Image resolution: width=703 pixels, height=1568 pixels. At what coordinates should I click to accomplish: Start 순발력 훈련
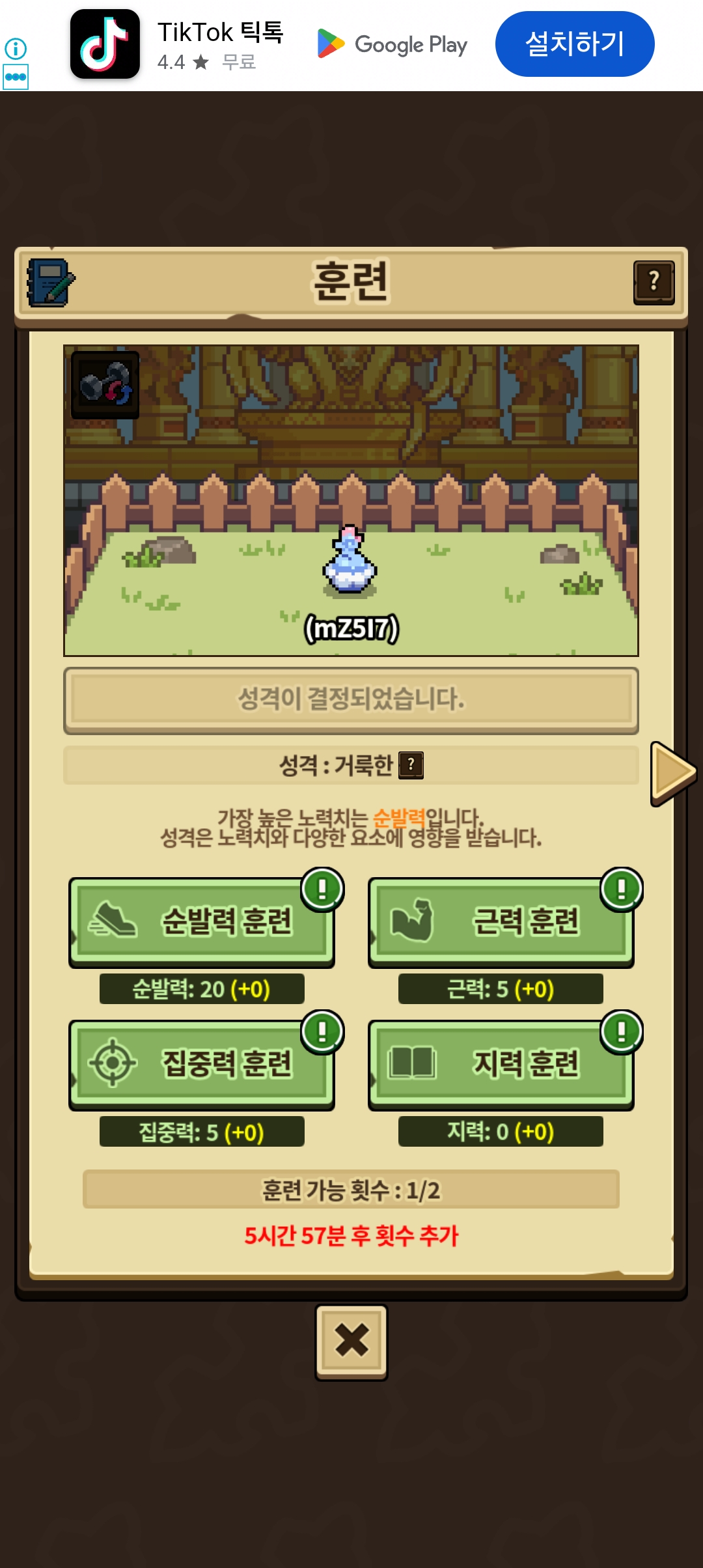click(x=202, y=921)
